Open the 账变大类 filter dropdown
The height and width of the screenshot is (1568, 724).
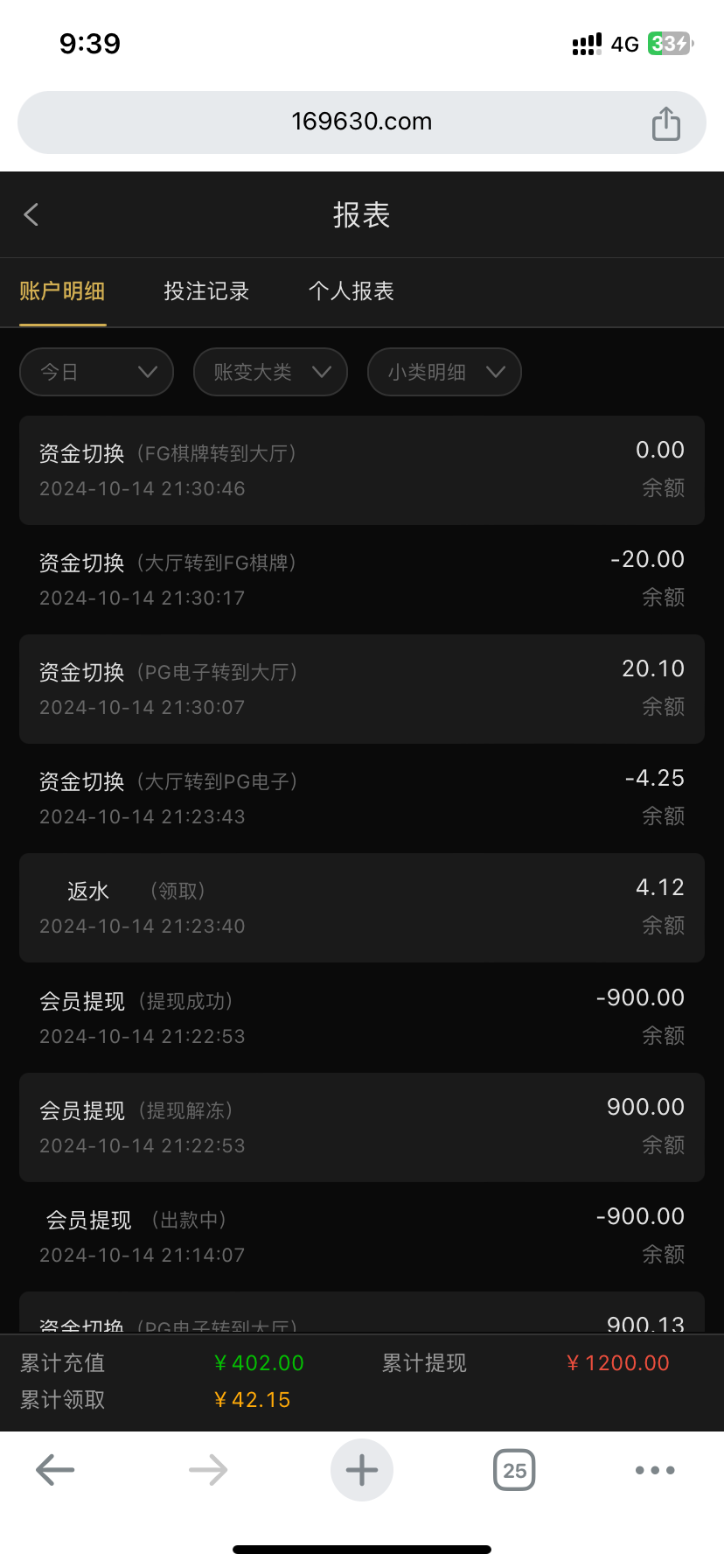tap(270, 372)
